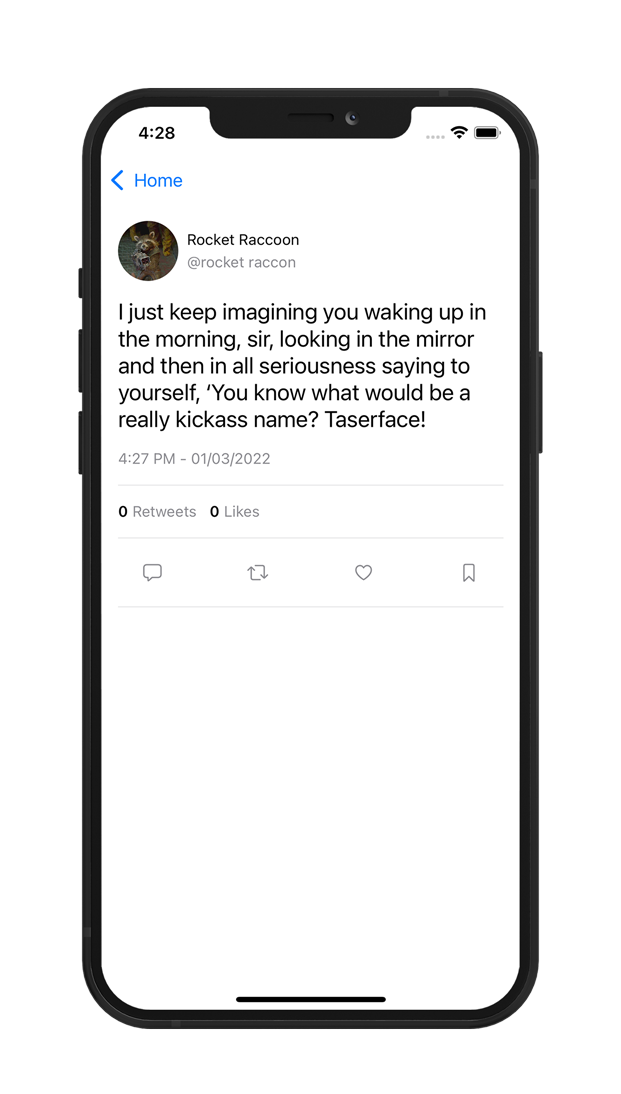This screenshot has width=621, height=1094.
Task: Reply with the comment icon
Action: (x=152, y=573)
